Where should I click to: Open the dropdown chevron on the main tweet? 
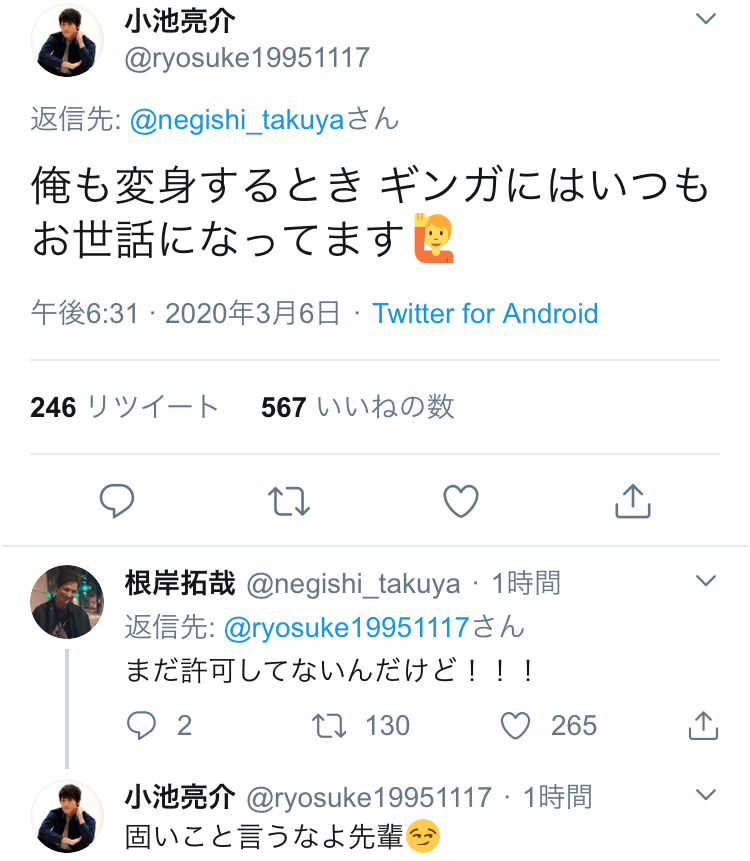pyautogui.click(x=705, y=20)
